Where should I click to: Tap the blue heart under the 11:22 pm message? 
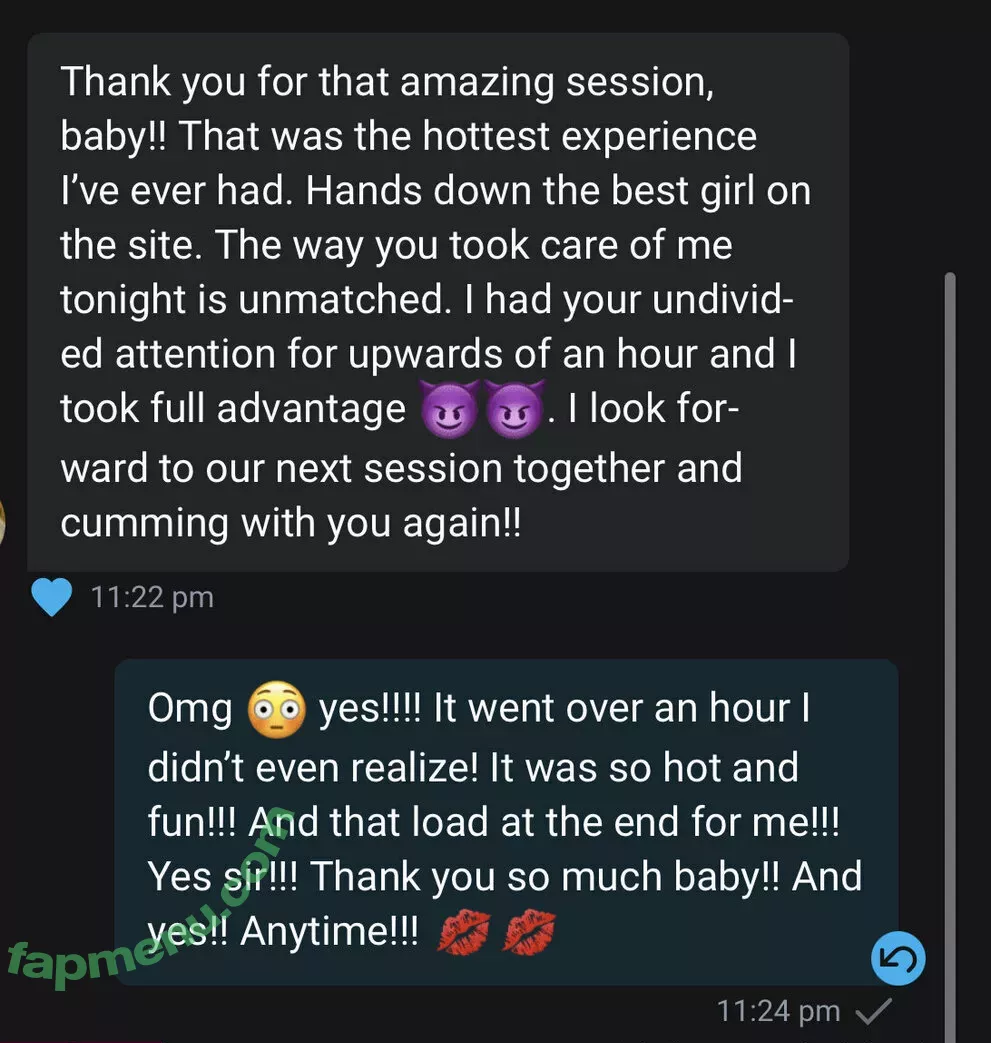(x=52, y=598)
